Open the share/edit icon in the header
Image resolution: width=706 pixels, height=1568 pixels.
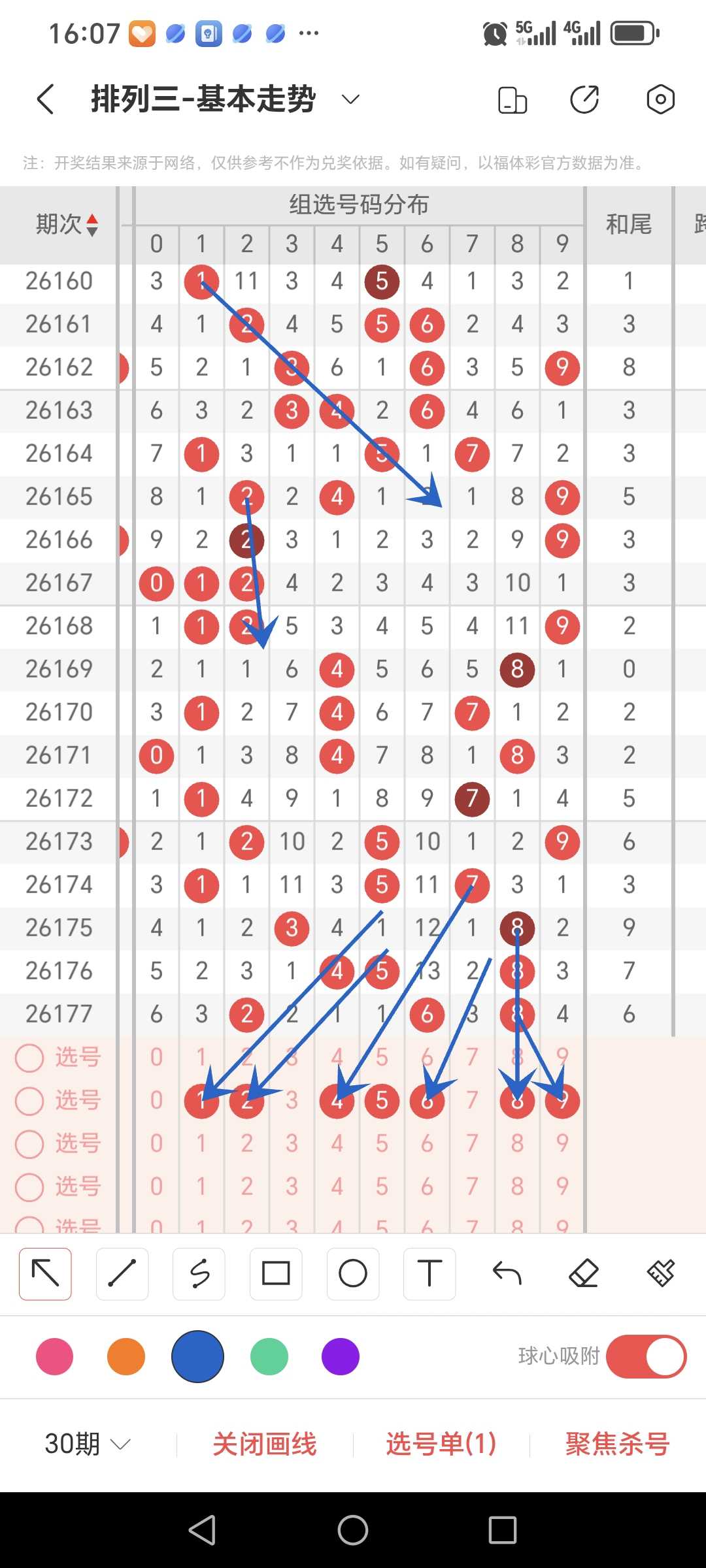click(584, 99)
